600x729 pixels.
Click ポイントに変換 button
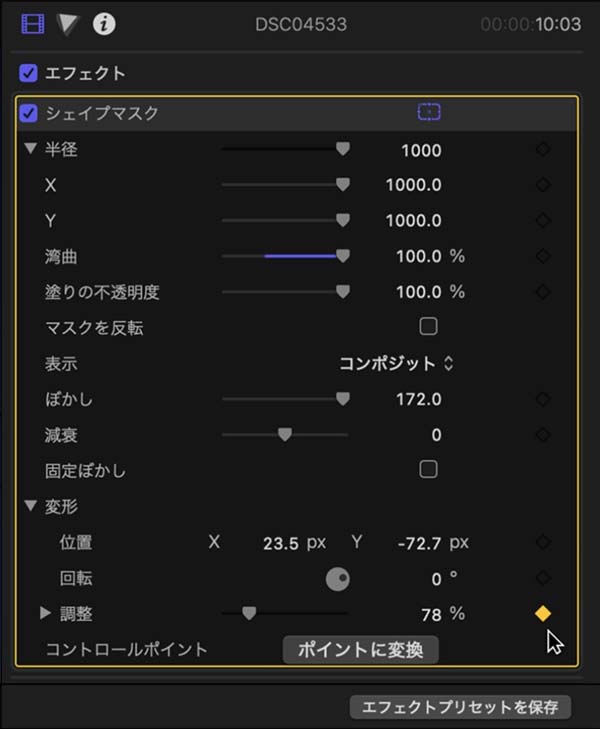(360, 650)
